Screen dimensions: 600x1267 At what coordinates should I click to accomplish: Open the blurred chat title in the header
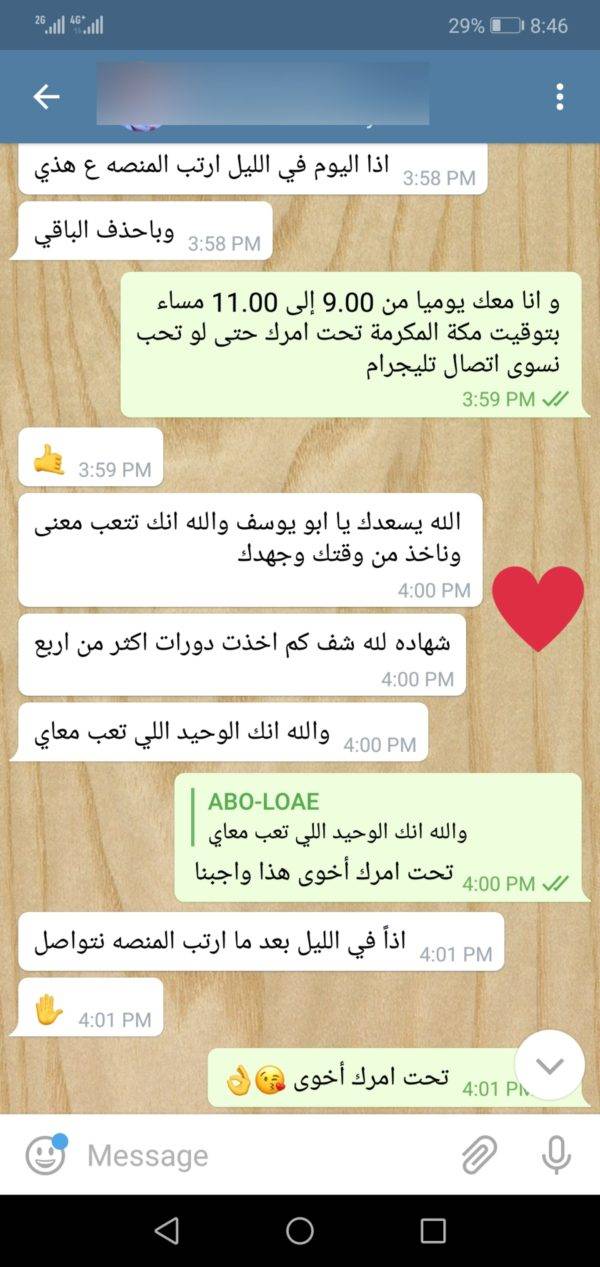tap(263, 94)
